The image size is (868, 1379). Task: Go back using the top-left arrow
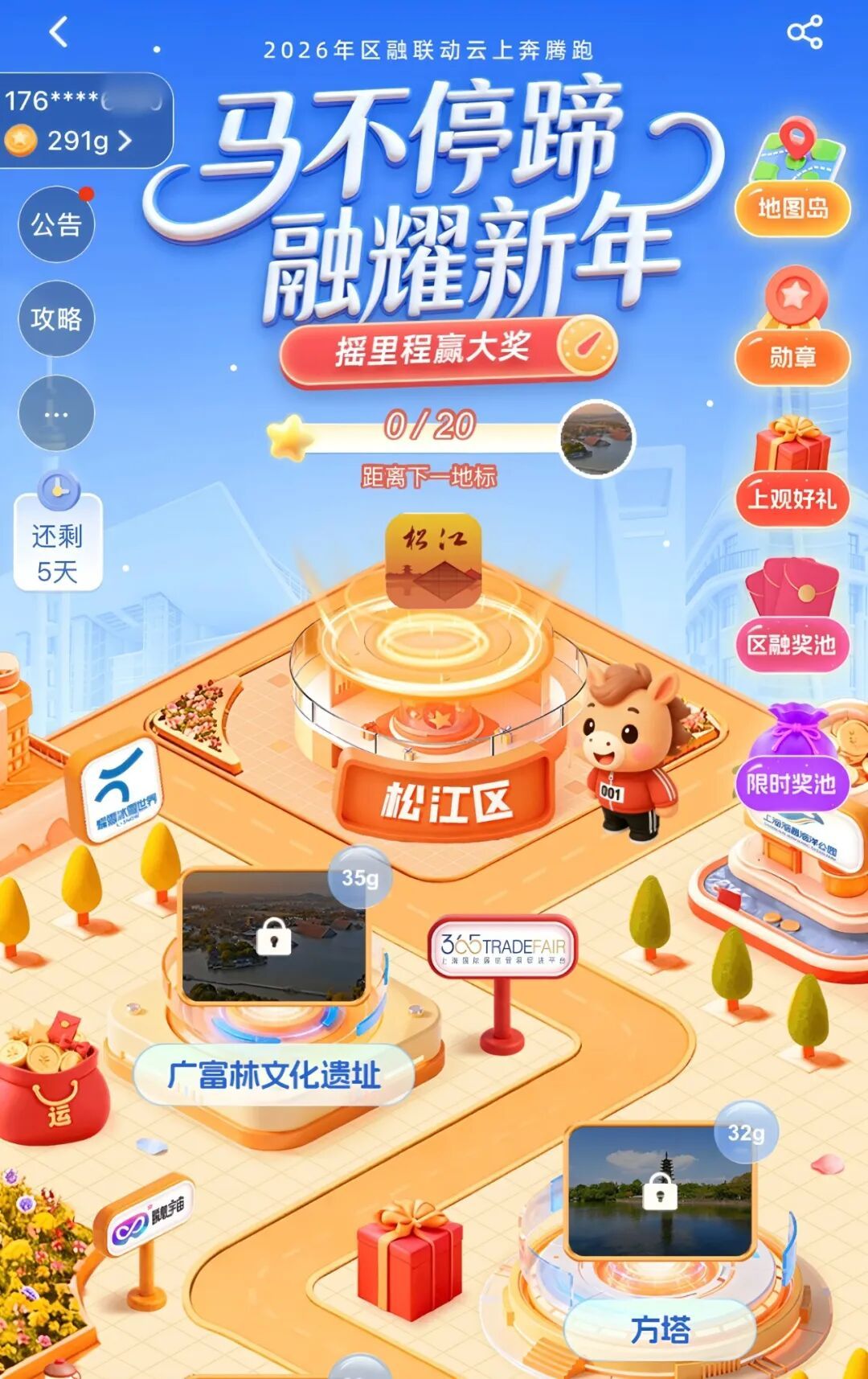coord(59,33)
